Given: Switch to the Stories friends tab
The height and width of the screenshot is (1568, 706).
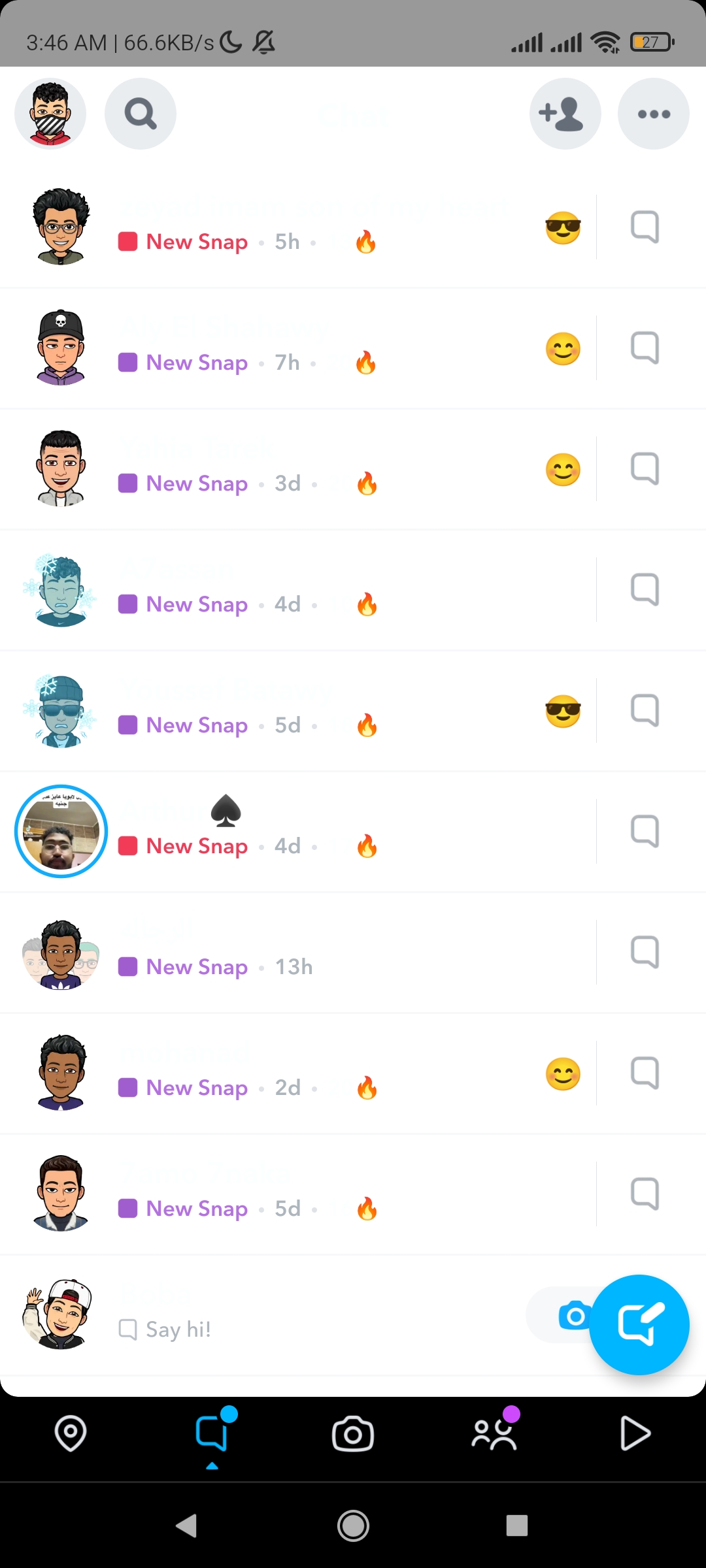Looking at the screenshot, I should click(495, 1433).
